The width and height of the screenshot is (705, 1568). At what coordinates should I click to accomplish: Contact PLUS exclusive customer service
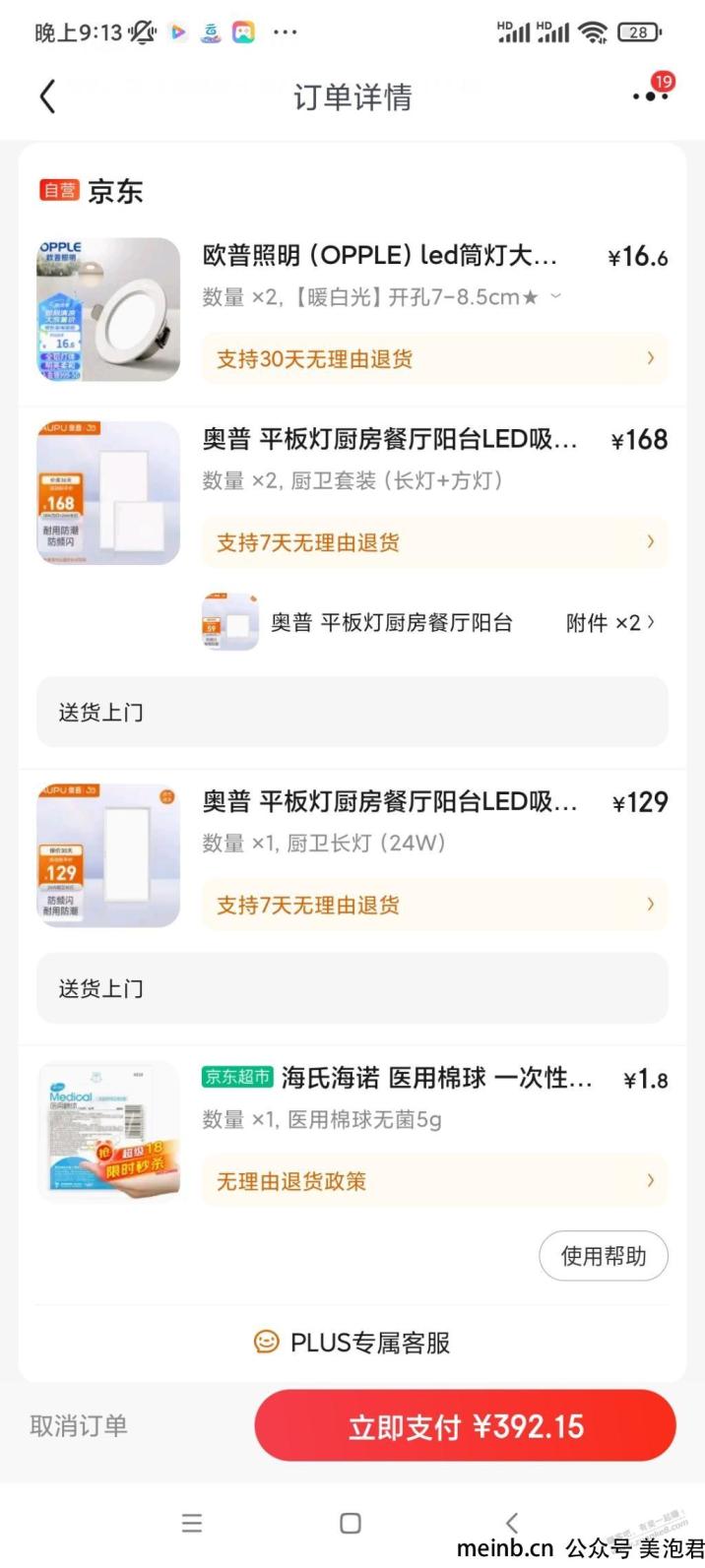click(x=352, y=1343)
